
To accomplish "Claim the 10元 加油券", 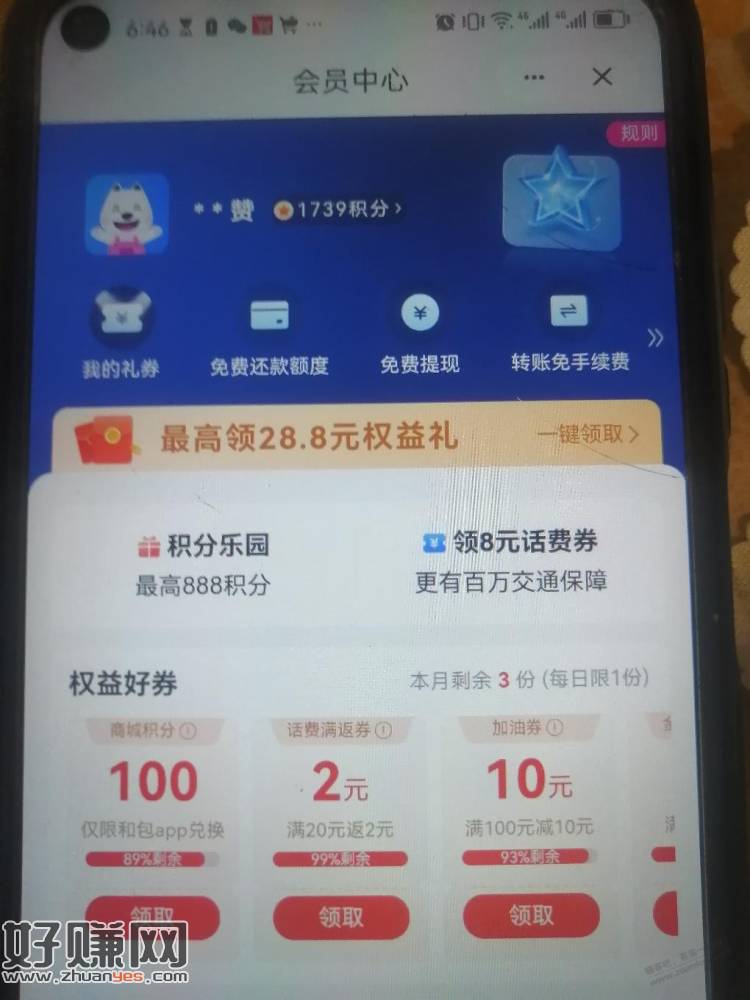I will coord(531,914).
